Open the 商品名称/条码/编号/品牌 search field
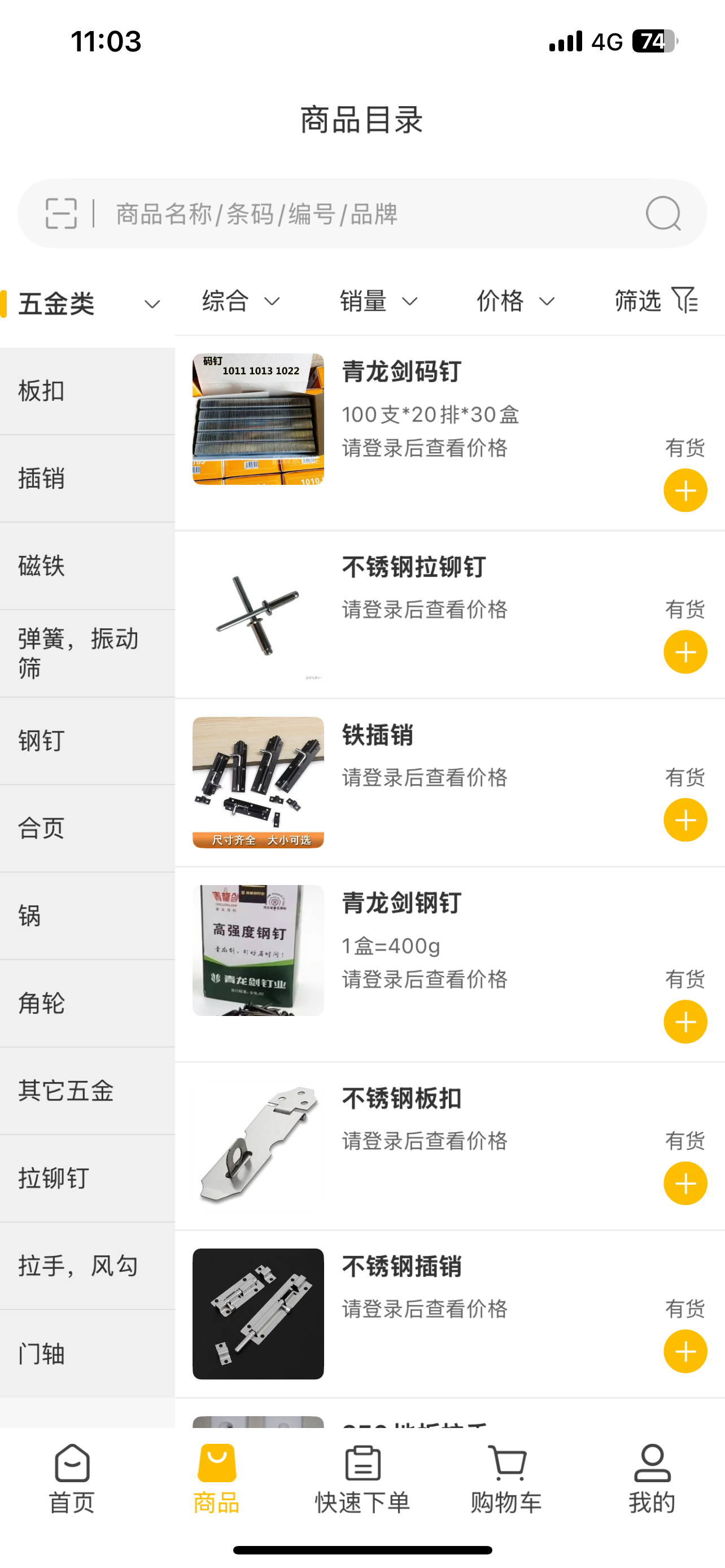Viewport: 725px width, 1568px height. (x=365, y=214)
